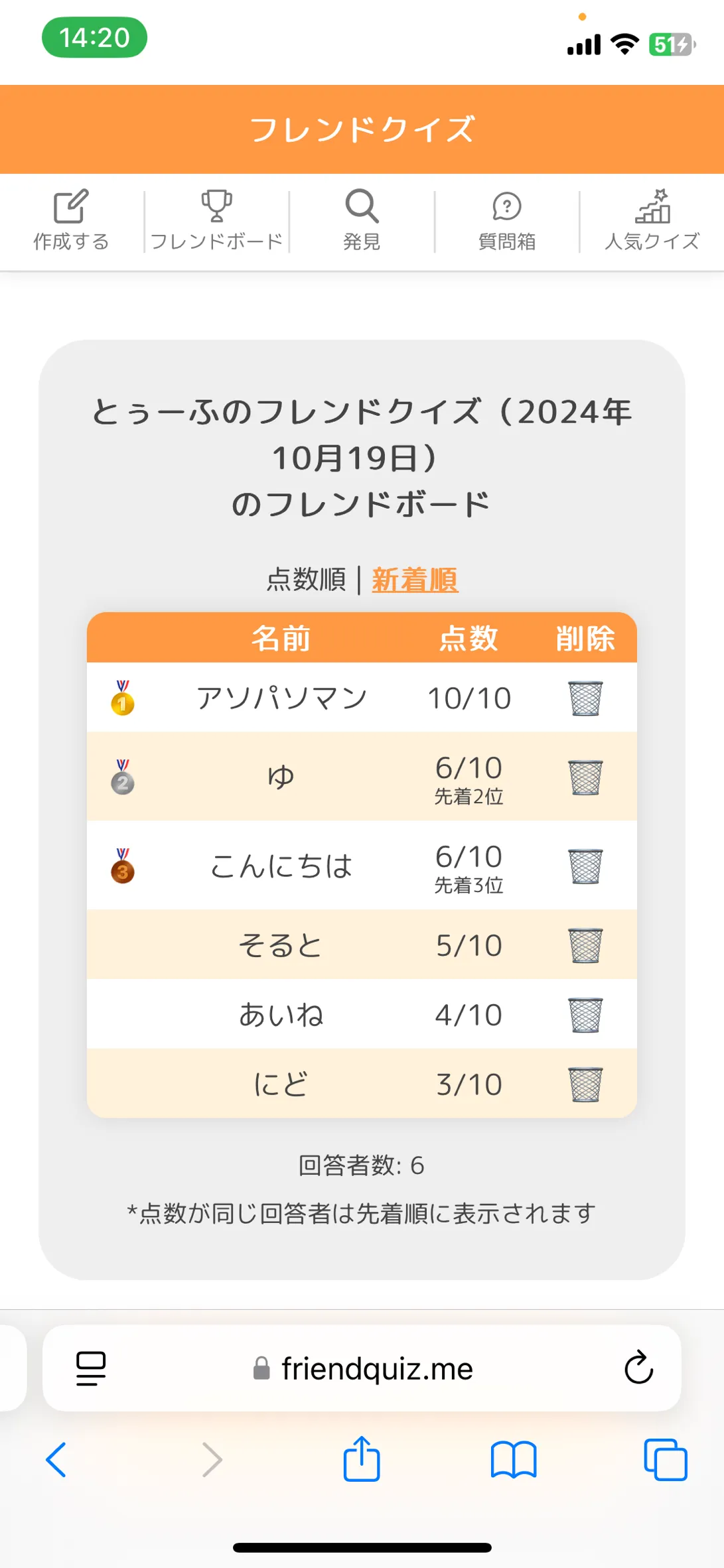Reload the friendquiz.me page
Viewport: 724px width, 1568px height.
[x=638, y=1368]
